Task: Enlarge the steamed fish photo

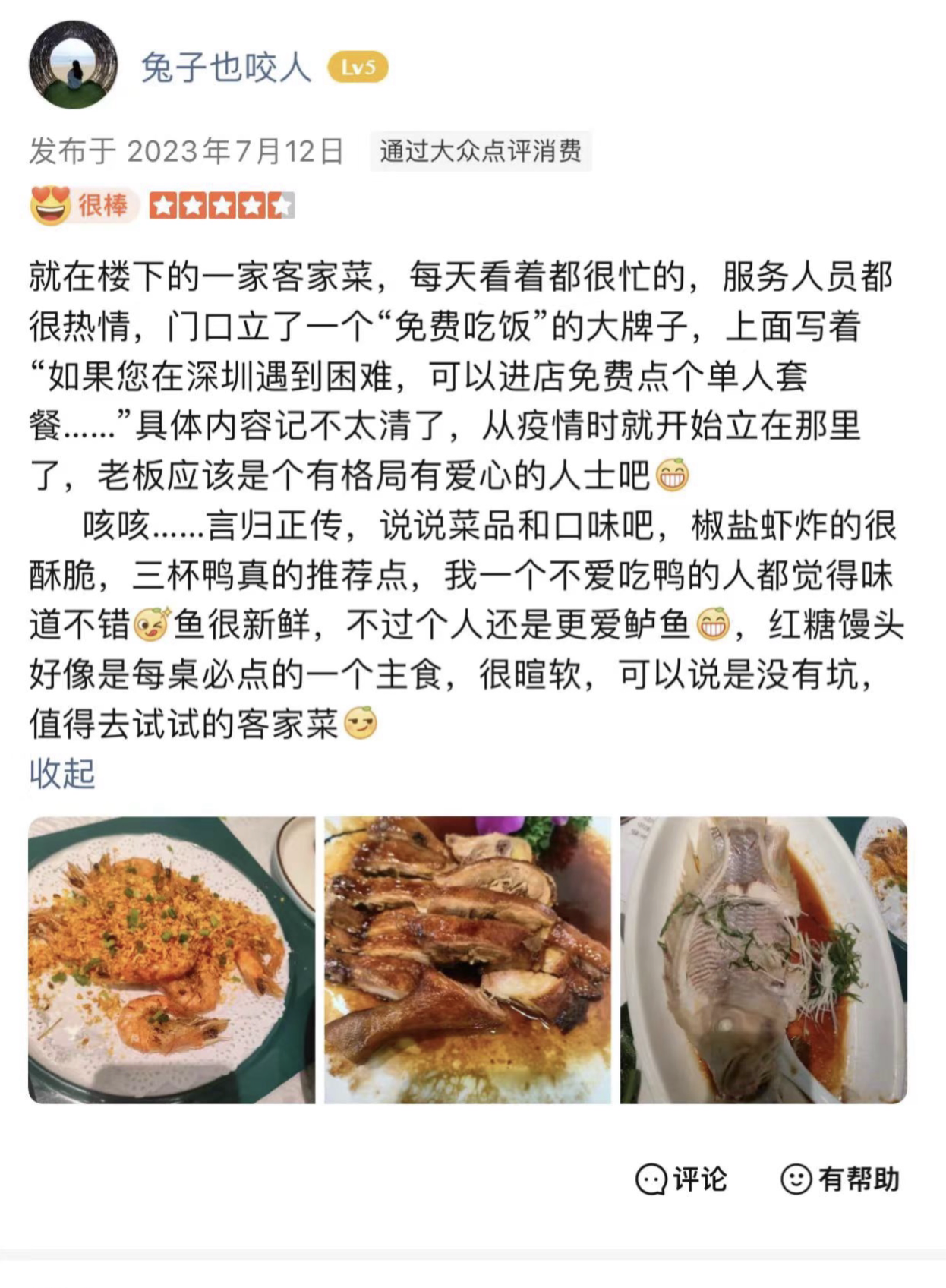Action: pyautogui.click(x=763, y=960)
